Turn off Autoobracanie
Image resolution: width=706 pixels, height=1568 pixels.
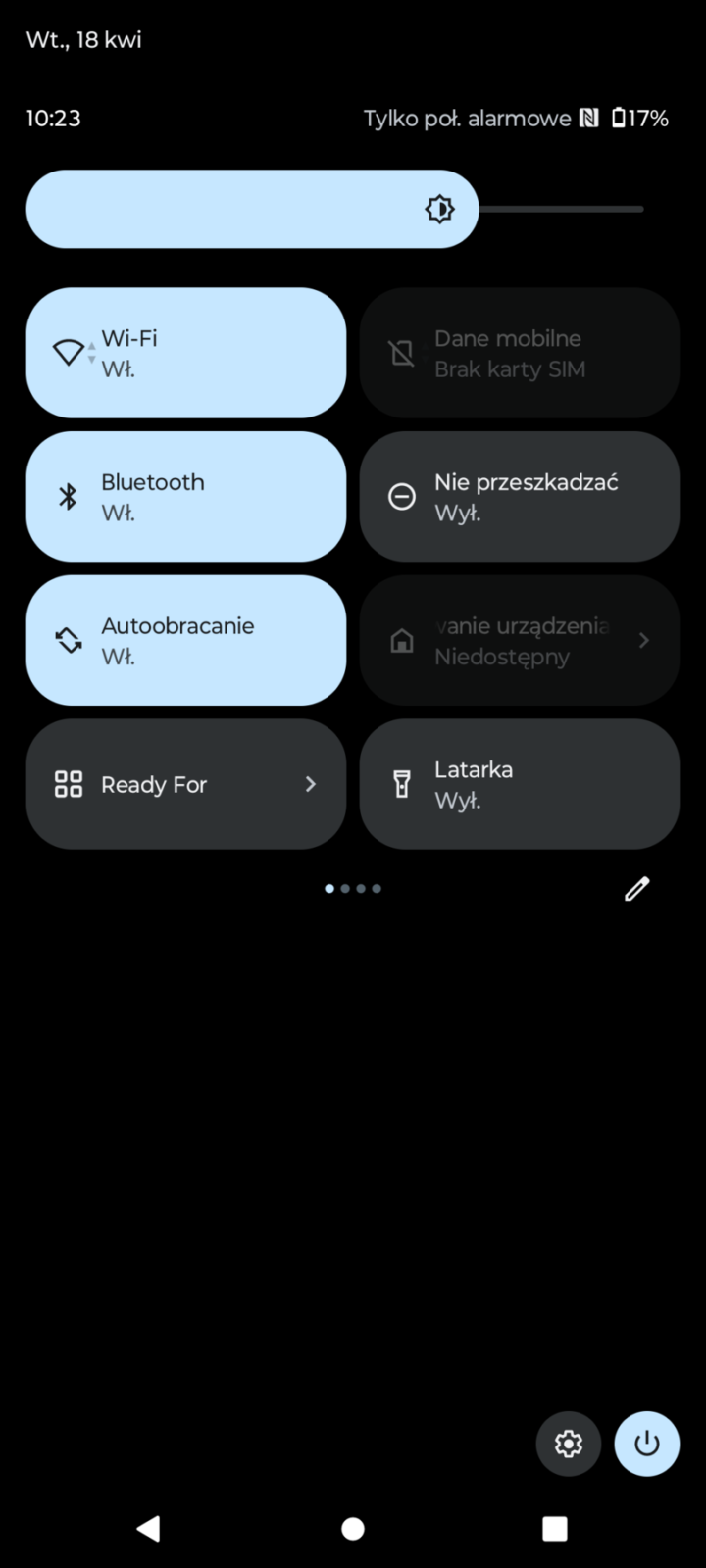click(185, 640)
